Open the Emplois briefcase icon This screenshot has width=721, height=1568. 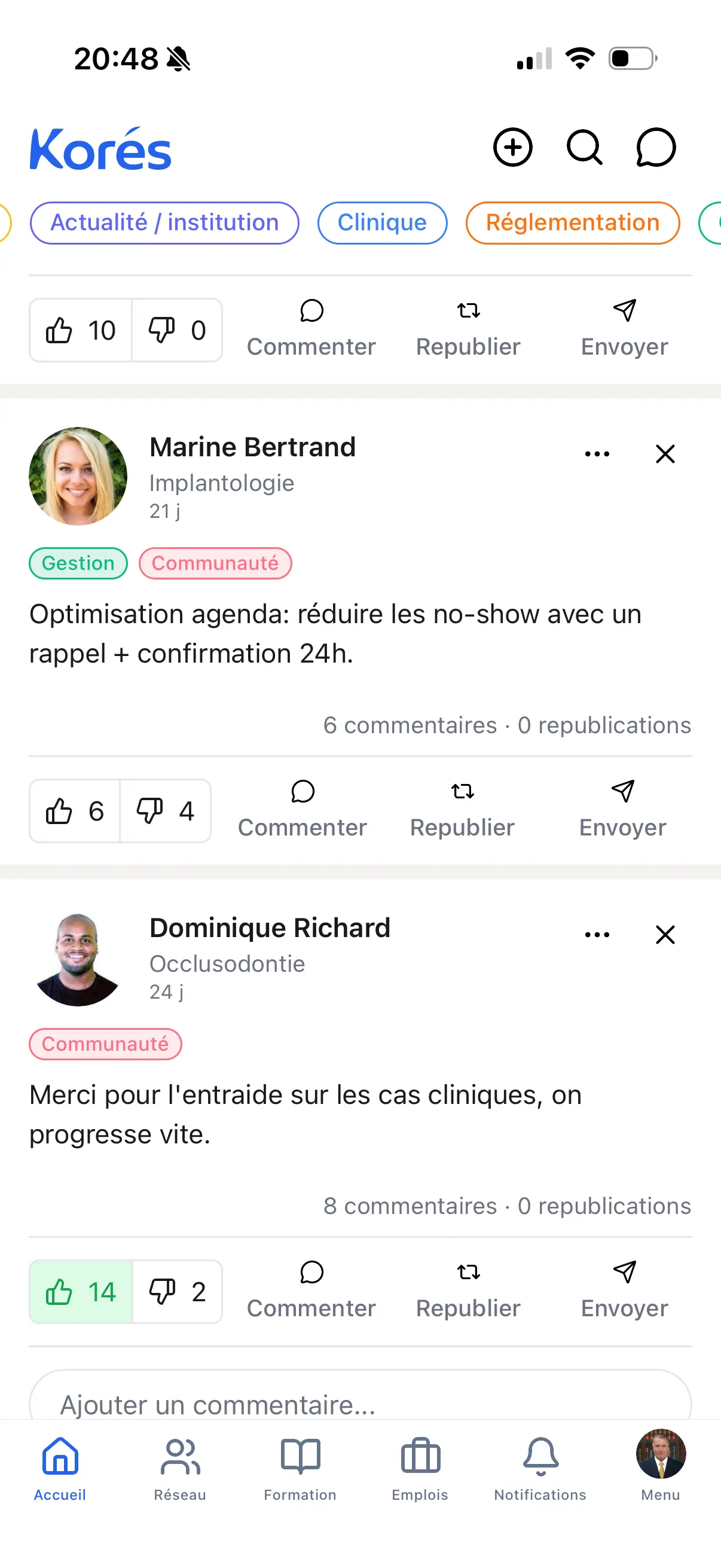click(x=420, y=1461)
